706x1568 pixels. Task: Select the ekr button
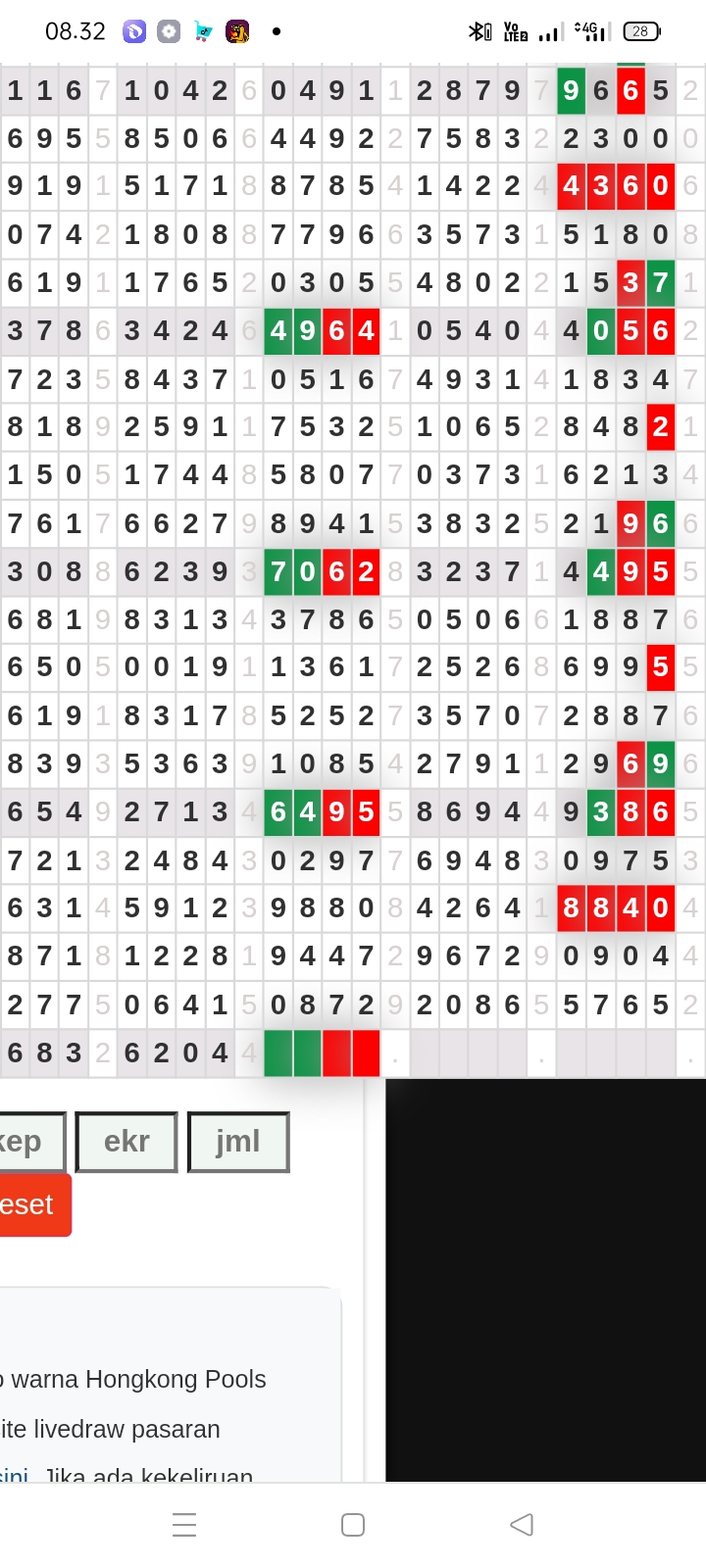(x=126, y=1142)
